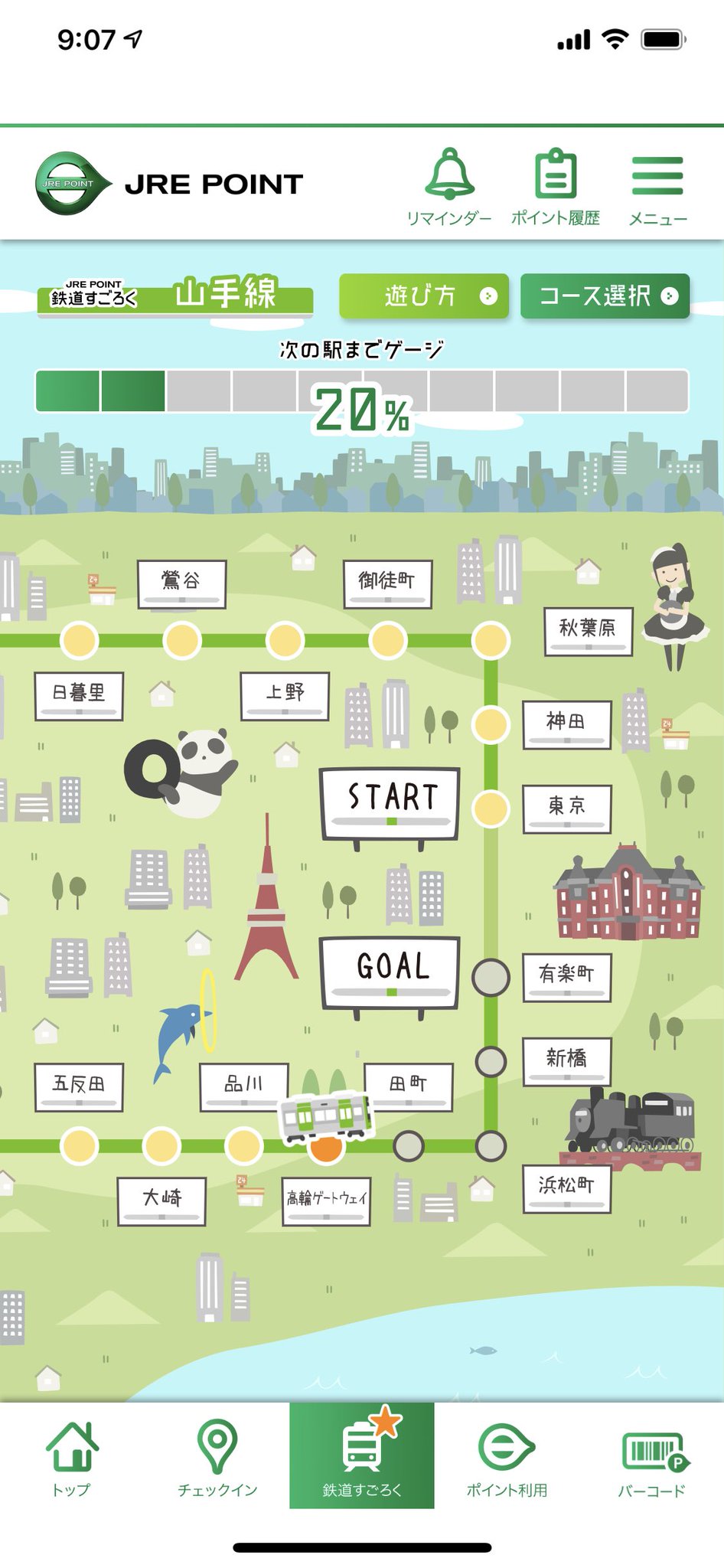Switch to the ポイント利用 tab
This screenshot has height=1568, width=724.
point(507,1457)
